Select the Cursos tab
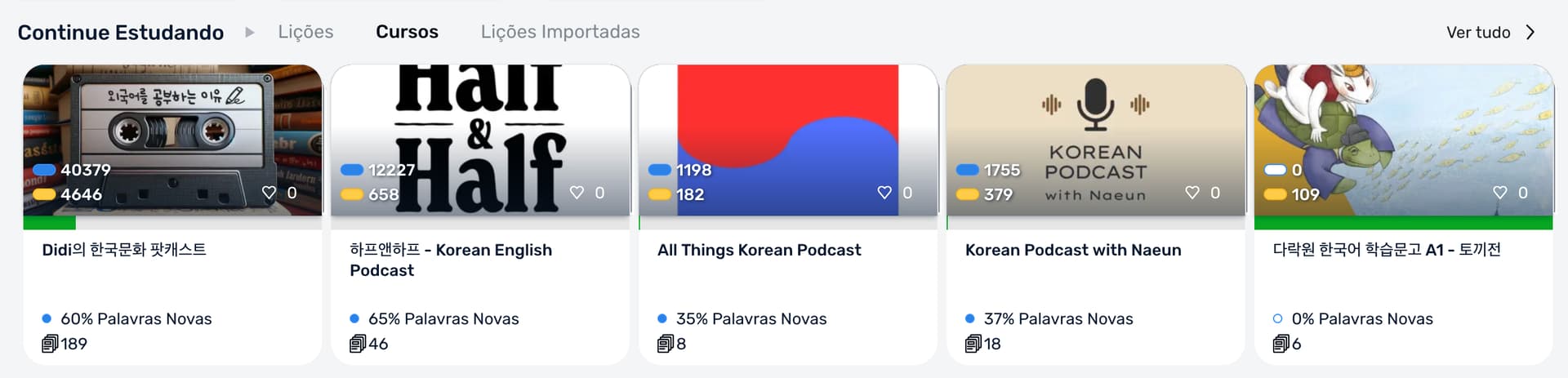Viewport: 1568px width, 378px height. coord(407,32)
